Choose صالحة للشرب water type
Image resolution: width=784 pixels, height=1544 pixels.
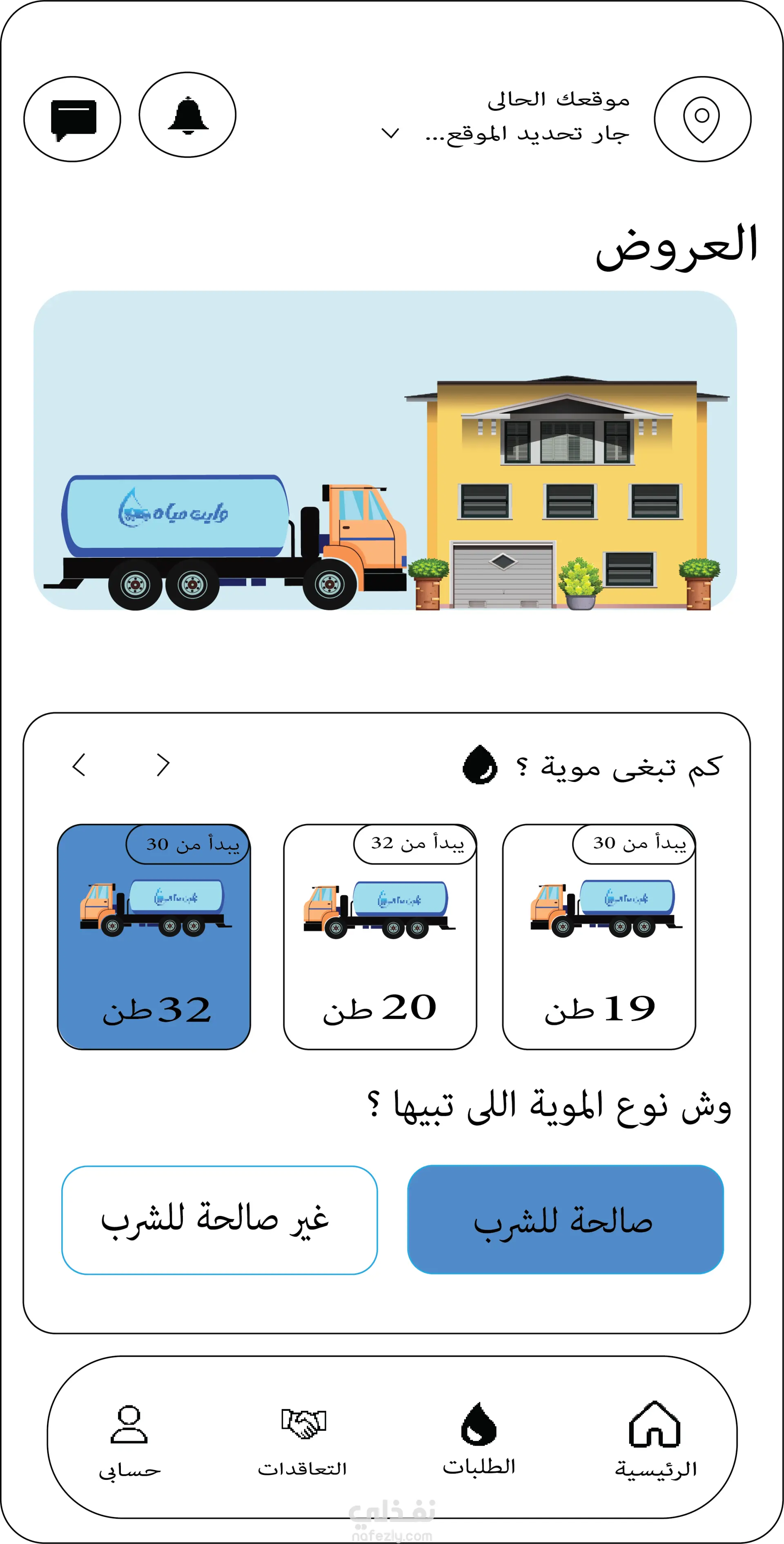pos(566,1220)
